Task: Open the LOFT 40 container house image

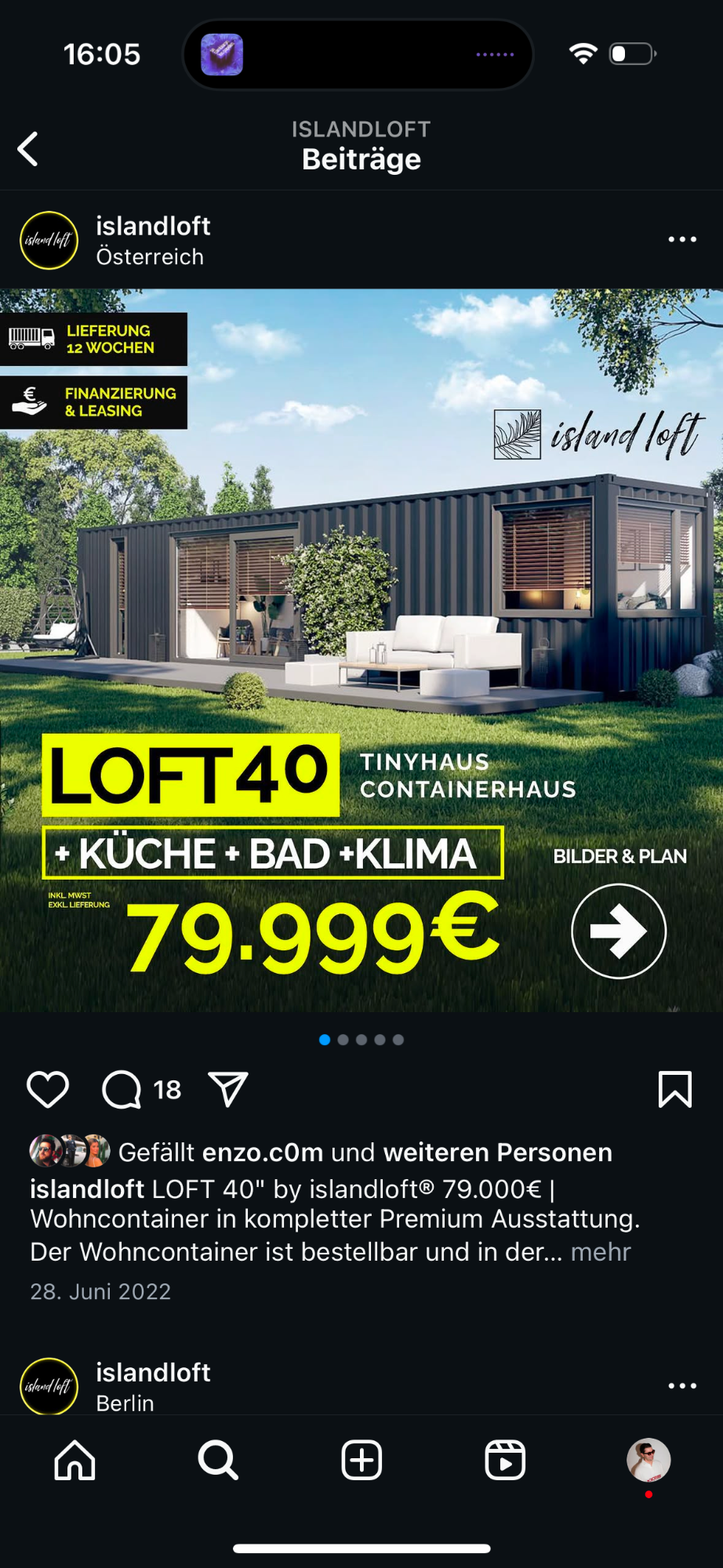Action: (x=361, y=650)
